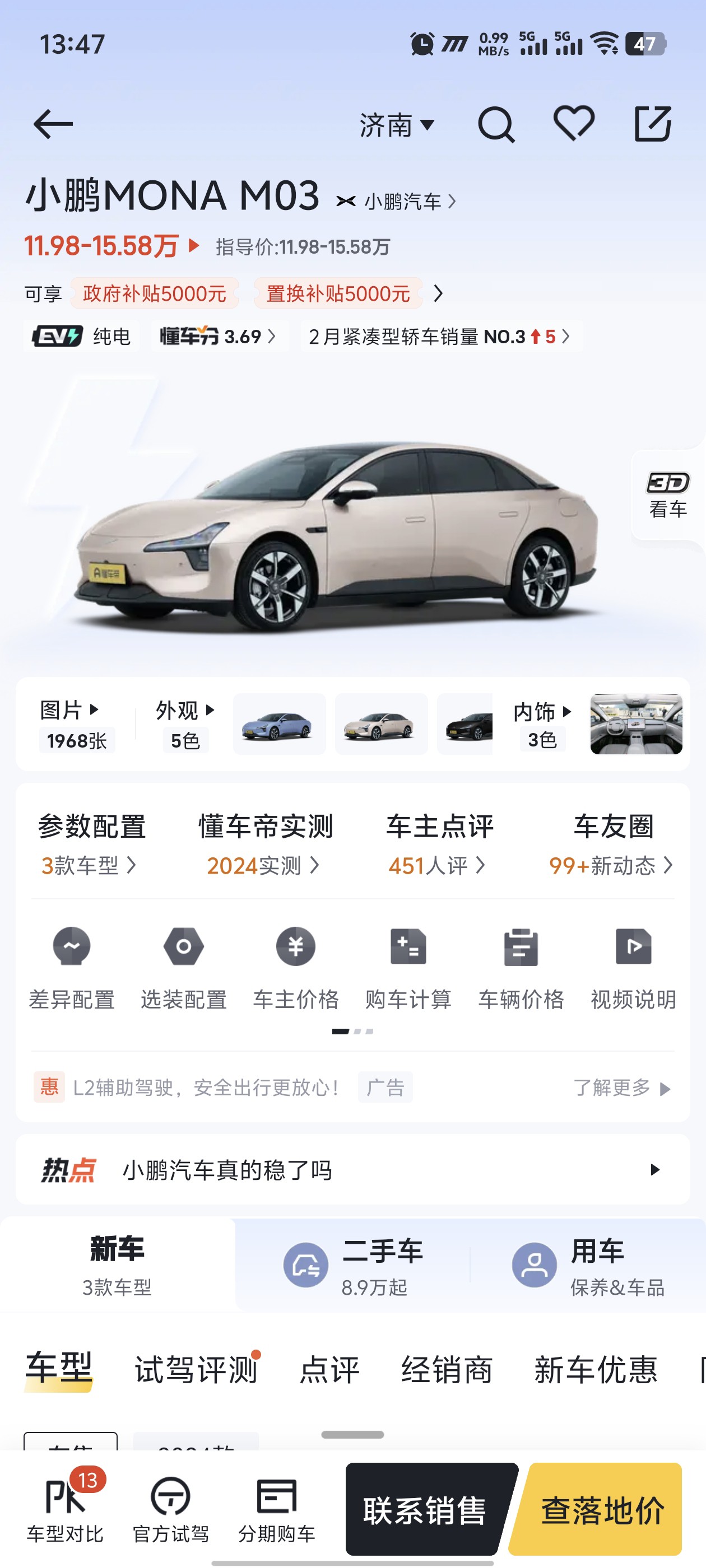Open 车主点评 451人评
Image resolution: width=706 pixels, height=1568 pixels.
tap(439, 844)
